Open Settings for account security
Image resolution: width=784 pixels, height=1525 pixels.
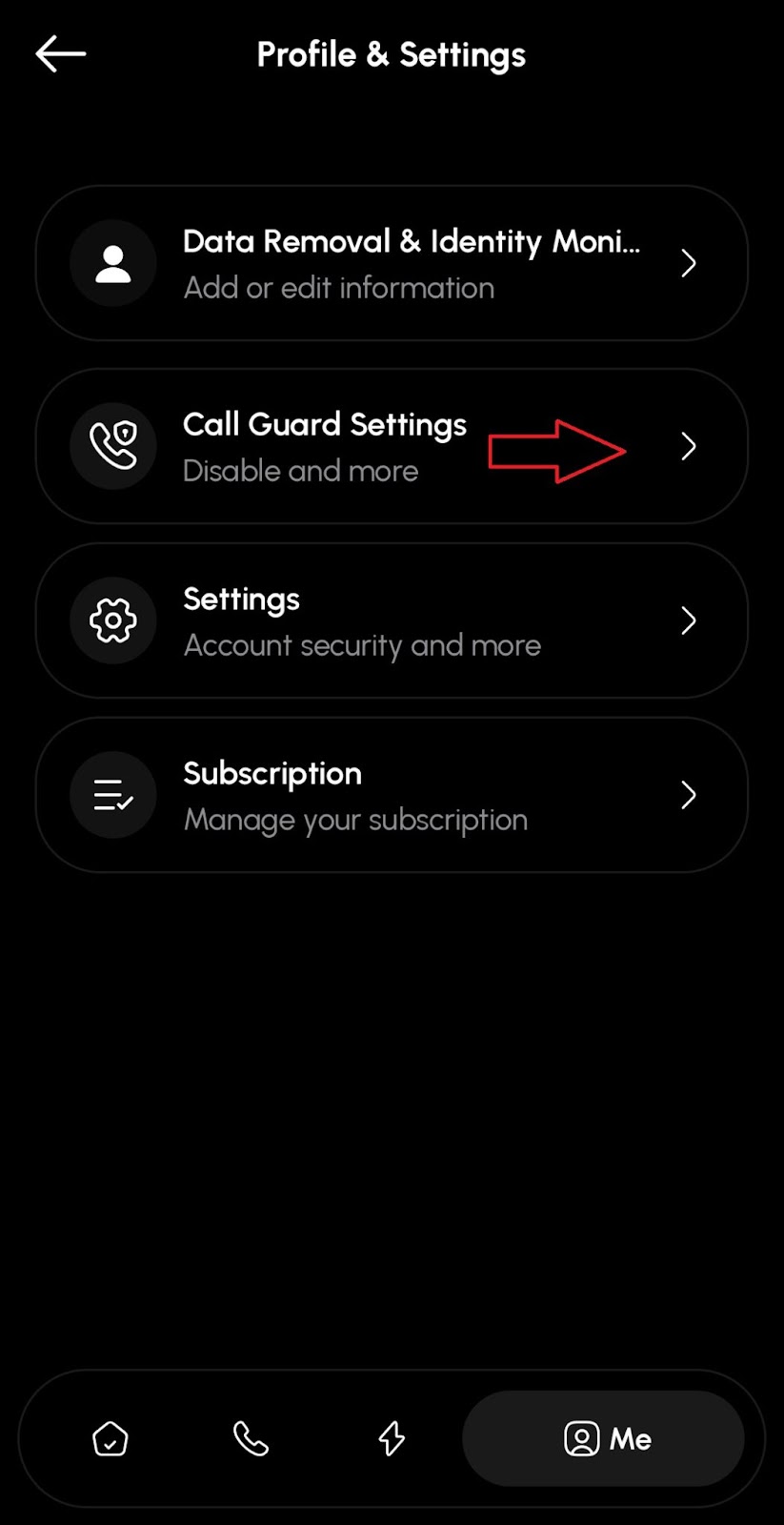(392, 620)
